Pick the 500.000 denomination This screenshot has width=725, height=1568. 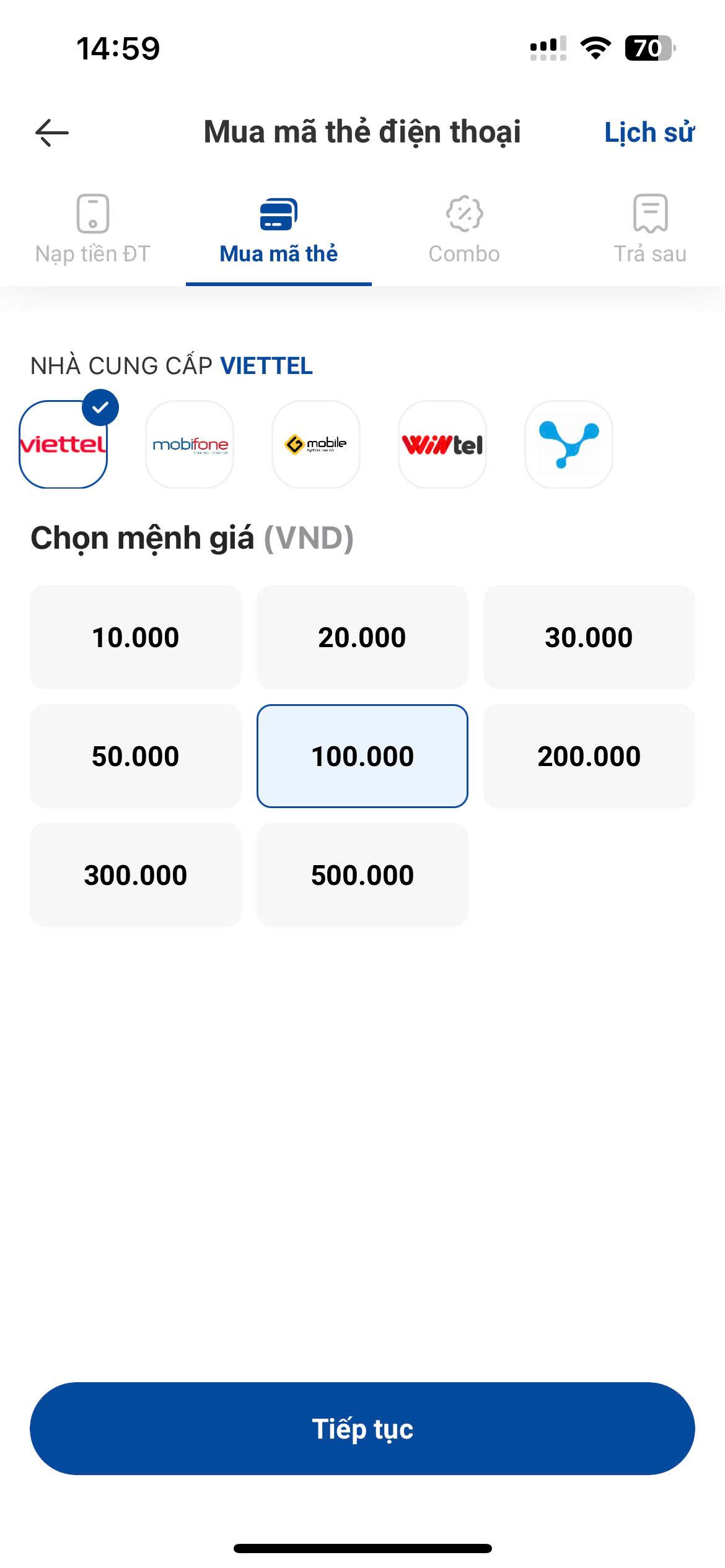click(362, 875)
